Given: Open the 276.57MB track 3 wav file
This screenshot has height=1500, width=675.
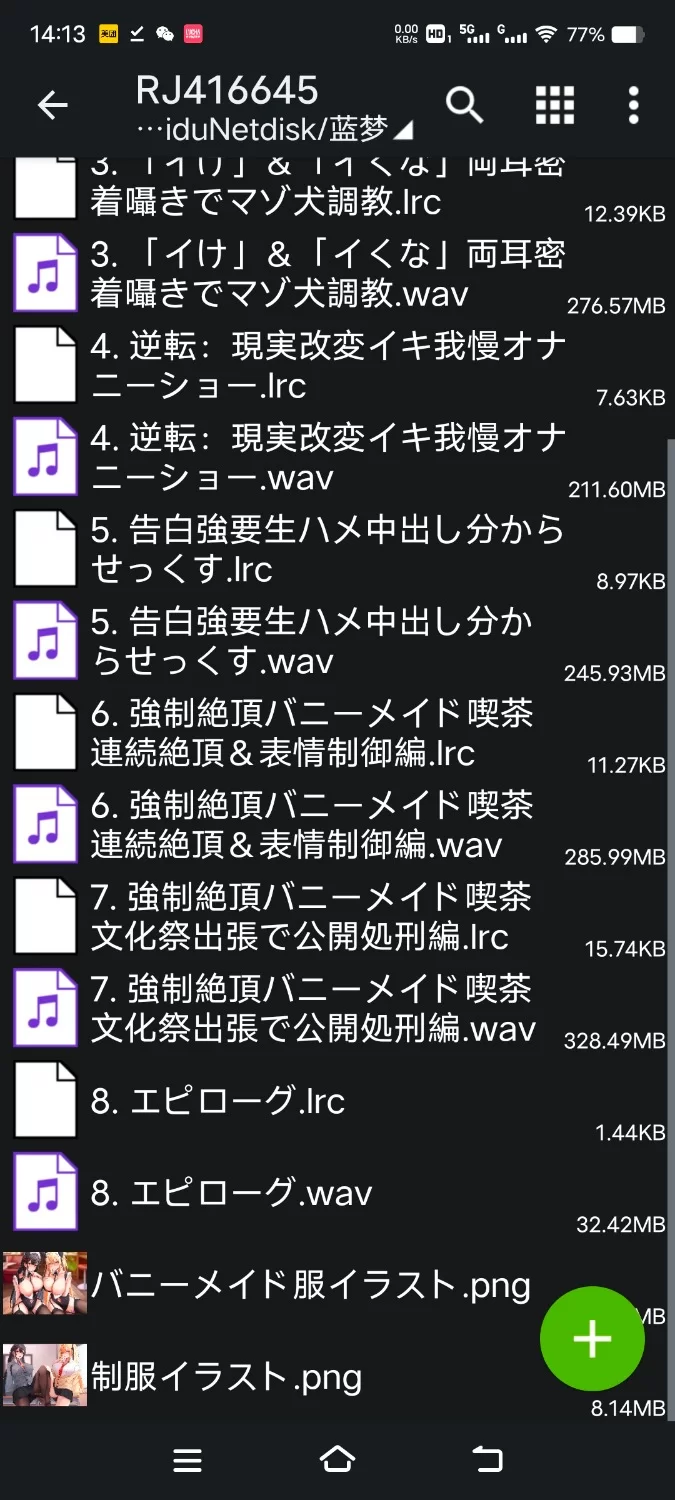Looking at the screenshot, I should (328, 274).
